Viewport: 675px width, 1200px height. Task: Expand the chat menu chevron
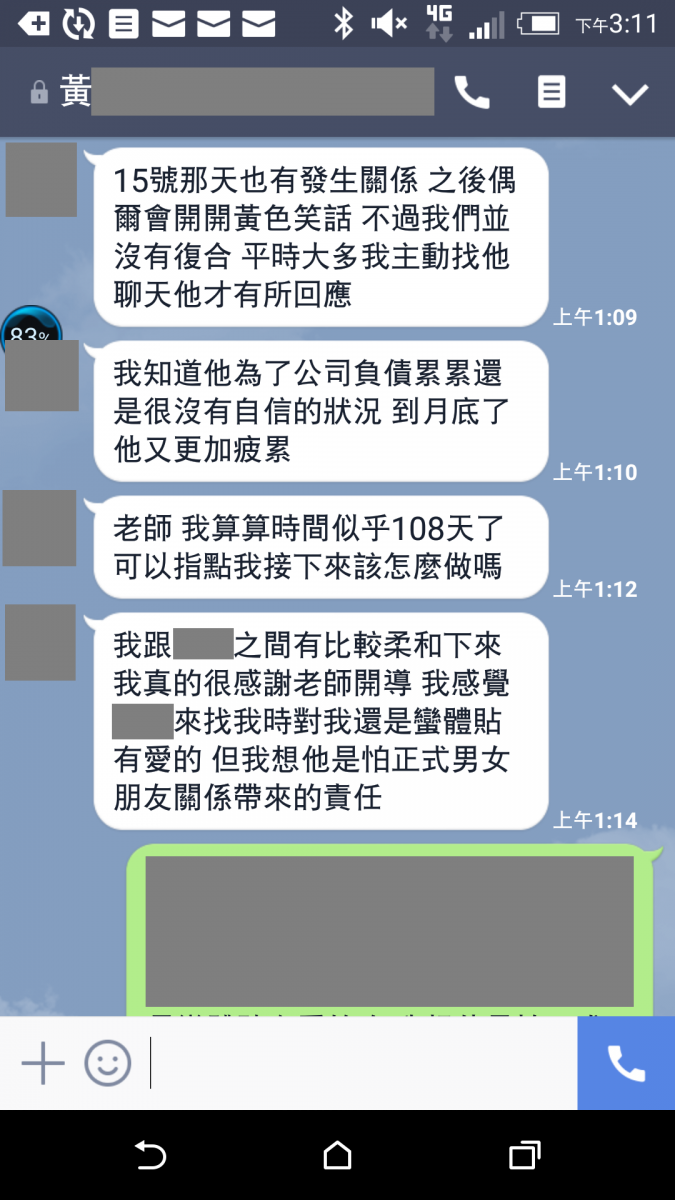[x=630, y=94]
